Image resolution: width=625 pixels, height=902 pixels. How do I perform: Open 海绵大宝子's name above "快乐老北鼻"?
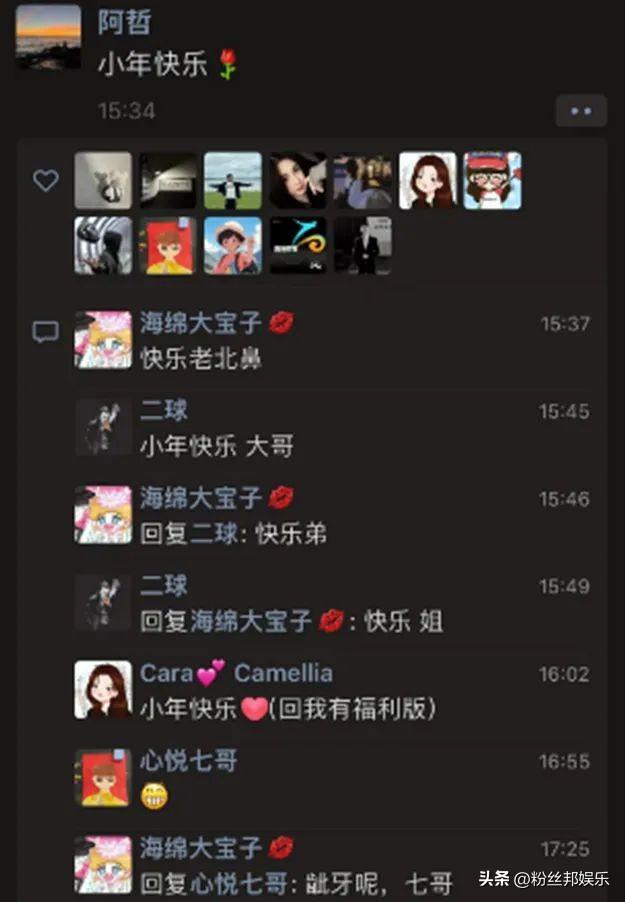(x=201, y=323)
